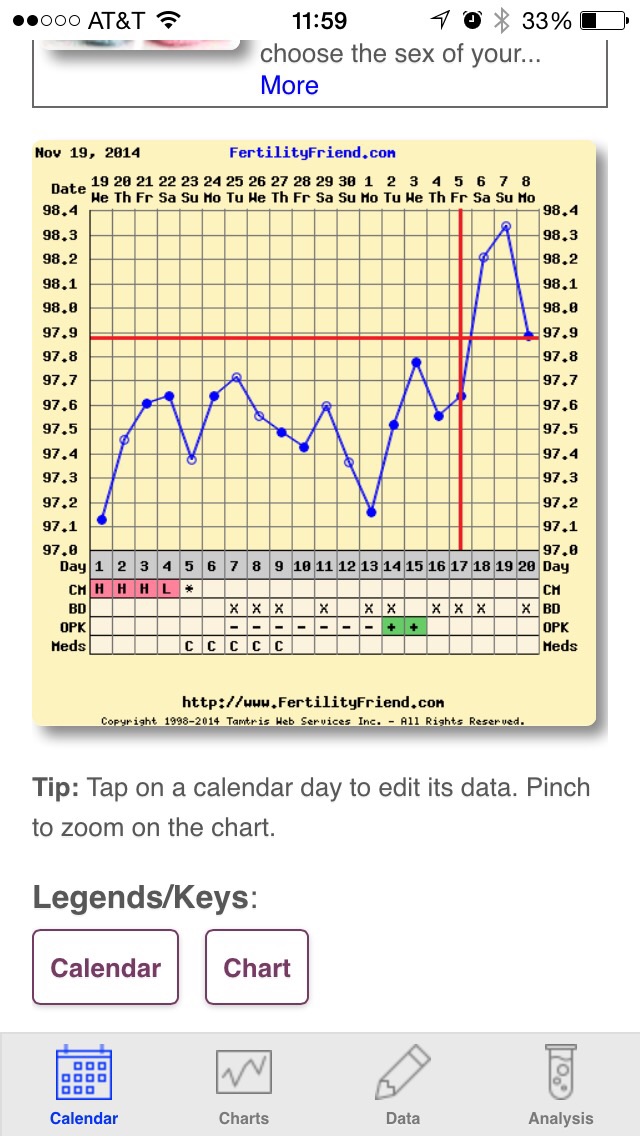The image size is (640, 1136).
Task: Tap the fertility chart image
Action: tap(314, 432)
